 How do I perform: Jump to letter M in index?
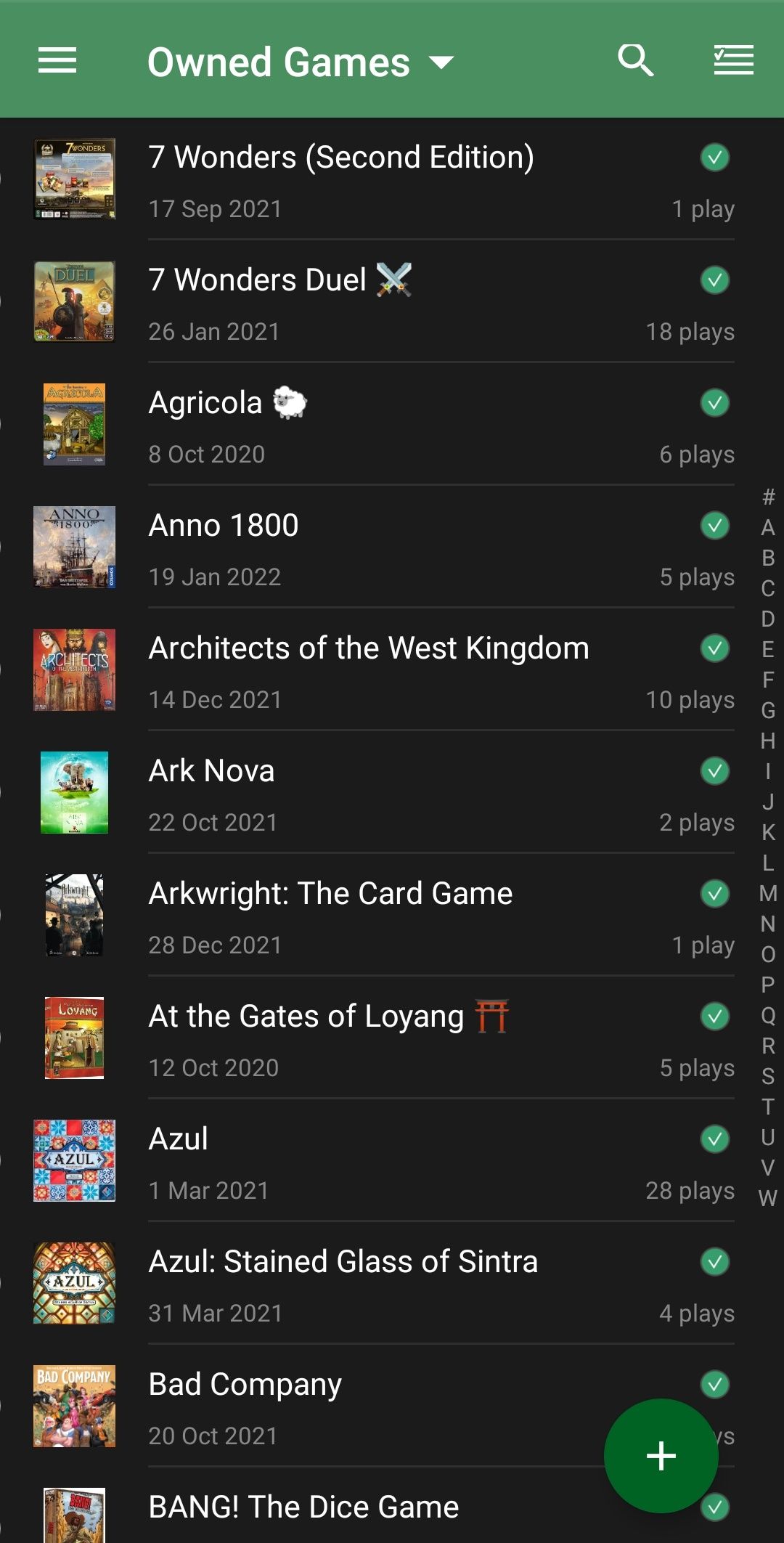pyautogui.click(x=768, y=893)
